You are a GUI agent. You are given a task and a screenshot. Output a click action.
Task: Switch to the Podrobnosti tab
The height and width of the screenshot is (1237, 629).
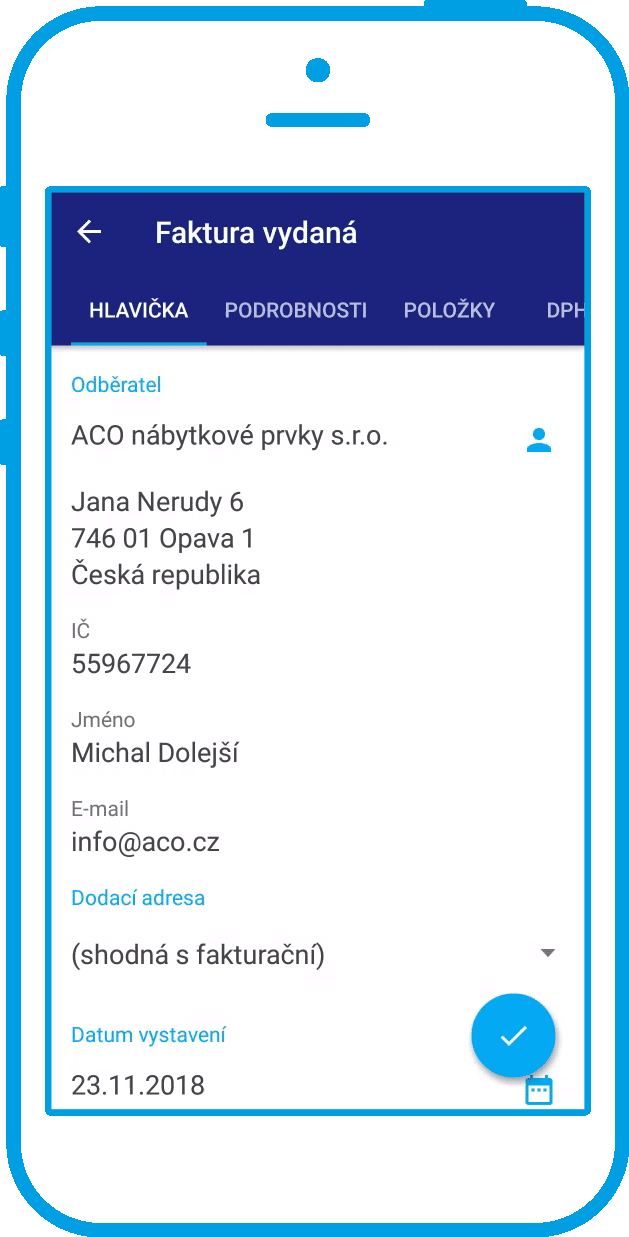tap(296, 310)
